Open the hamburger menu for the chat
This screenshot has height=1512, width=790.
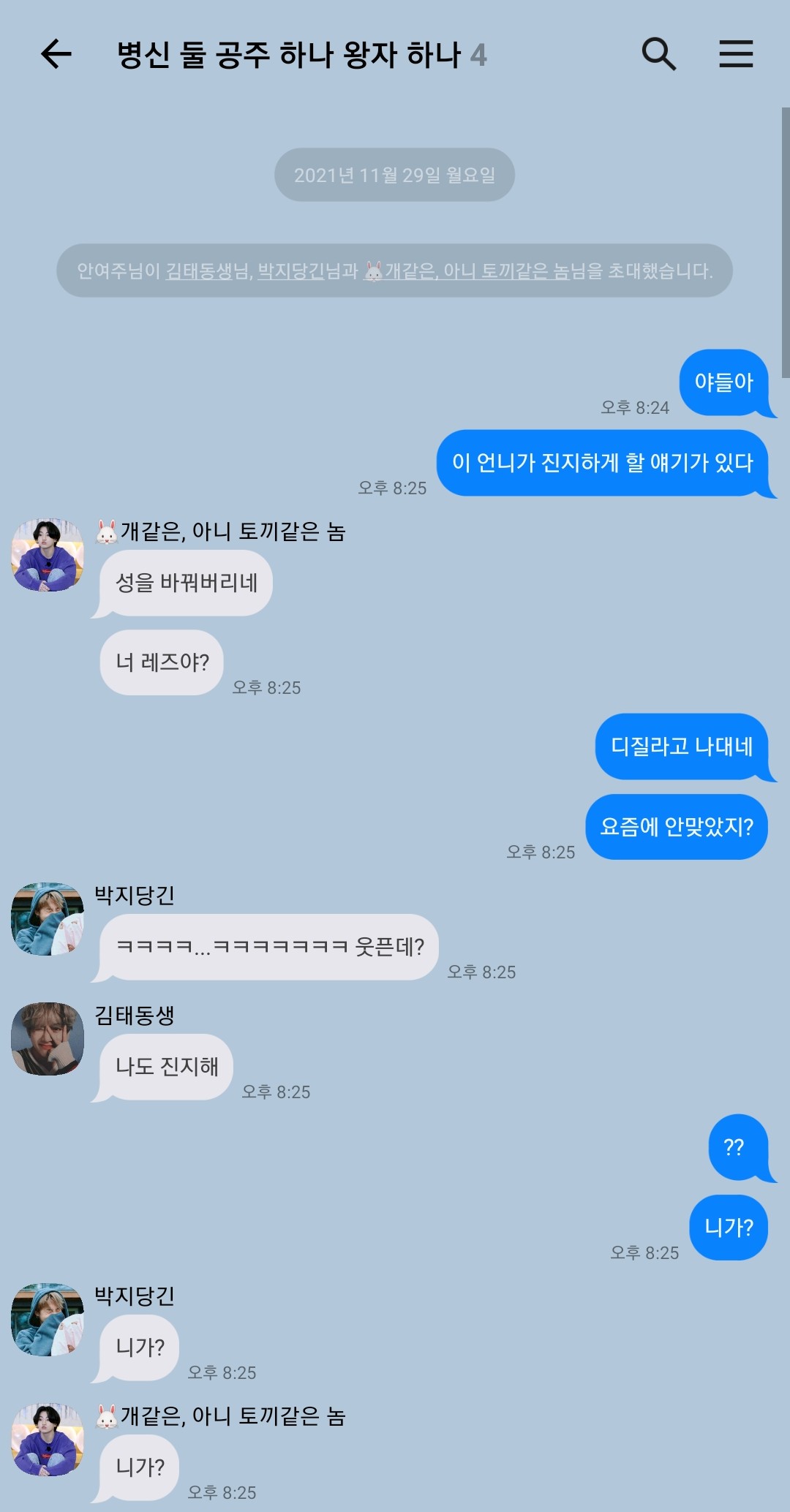point(736,54)
